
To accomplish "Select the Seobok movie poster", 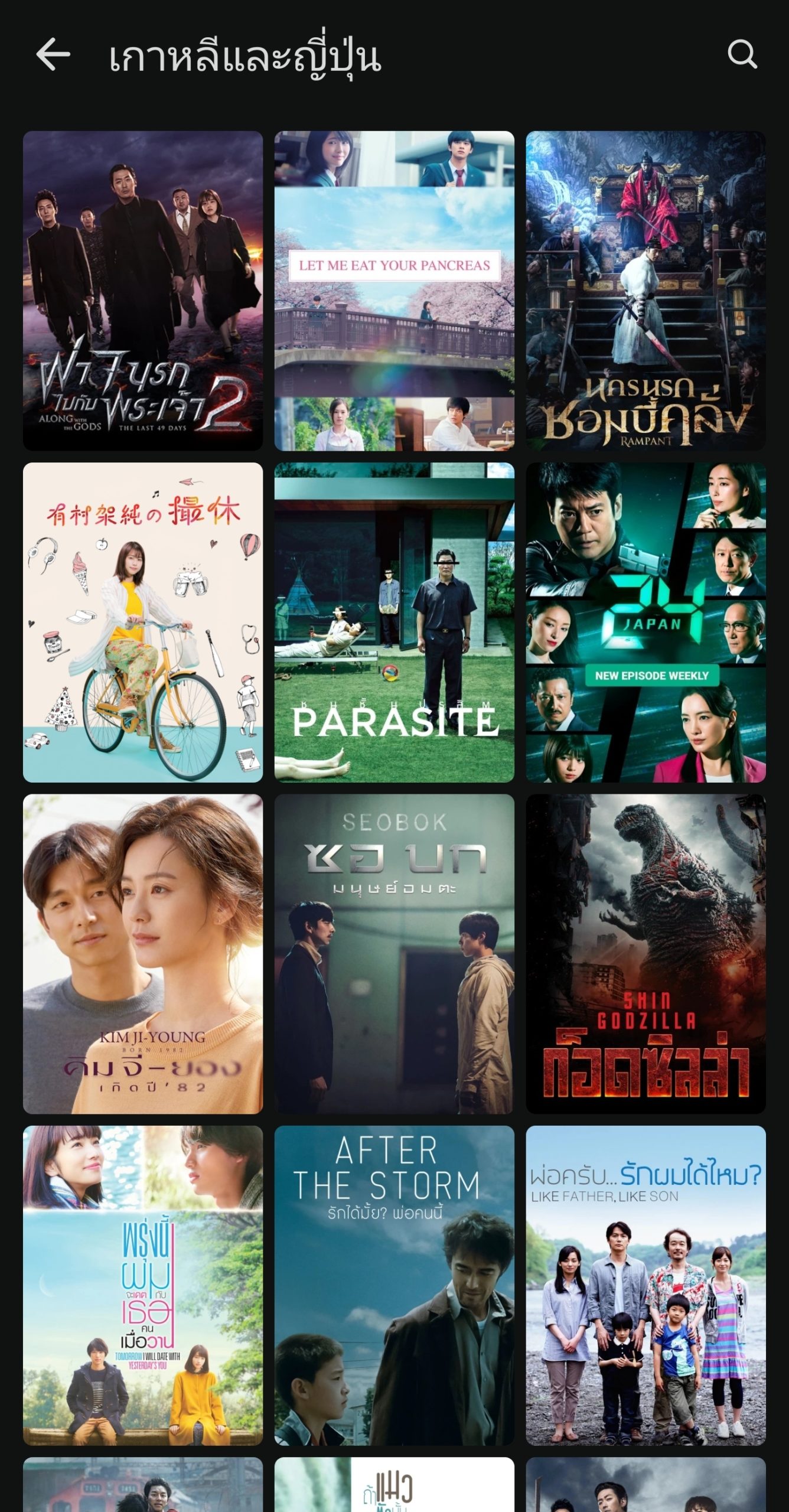I will [394, 954].
